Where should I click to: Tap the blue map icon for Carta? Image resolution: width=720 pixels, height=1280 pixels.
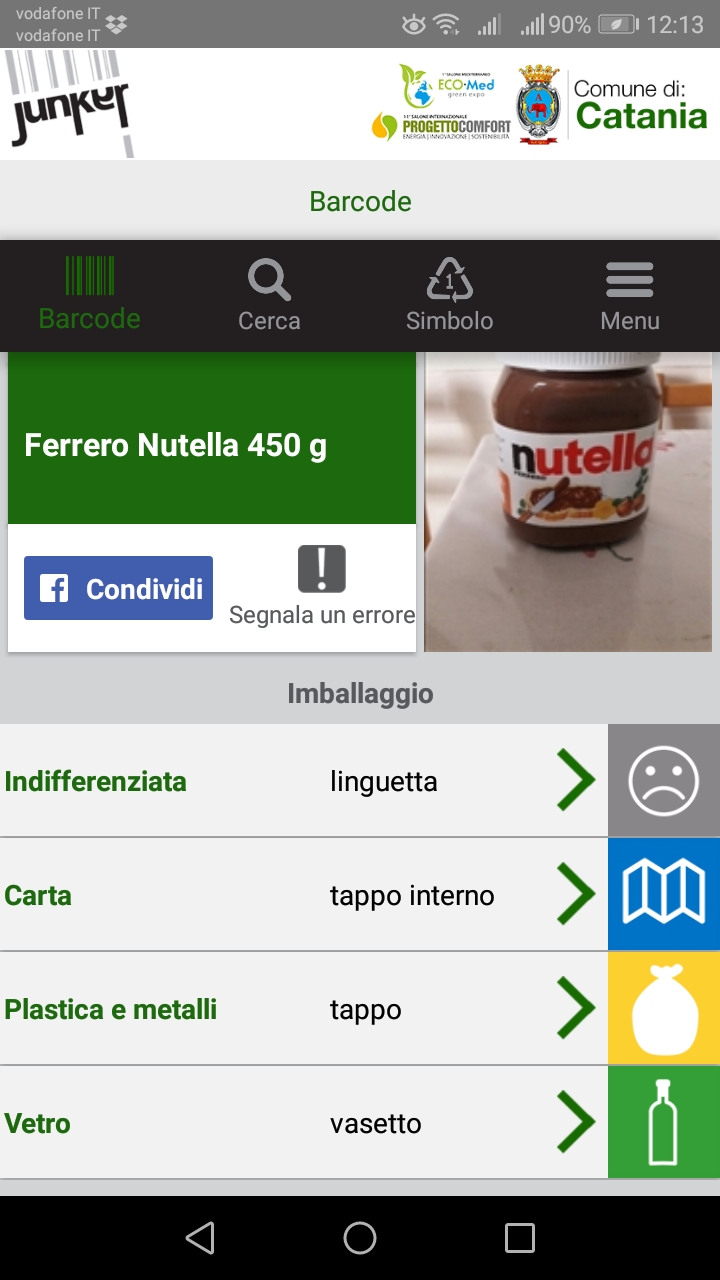click(x=664, y=895)
